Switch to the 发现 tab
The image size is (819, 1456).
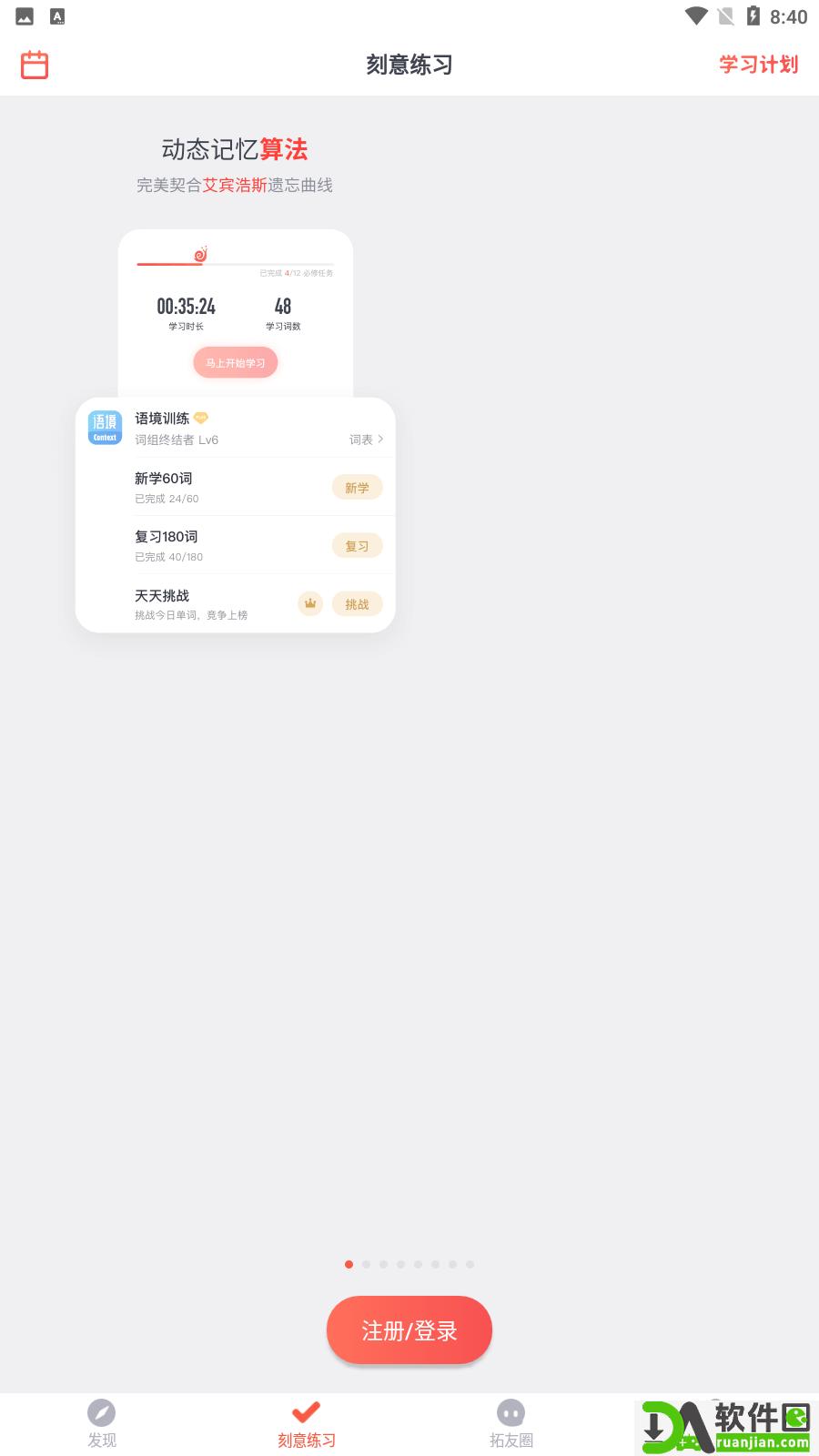[102, 1424]
